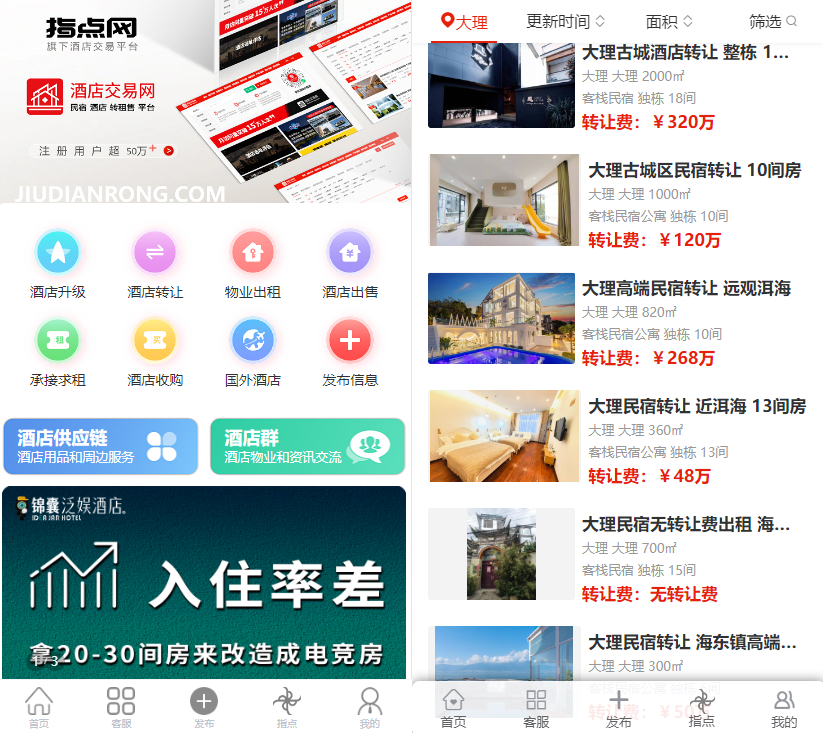Expand the 面积 filter dropdown

(x=669, y=22)
